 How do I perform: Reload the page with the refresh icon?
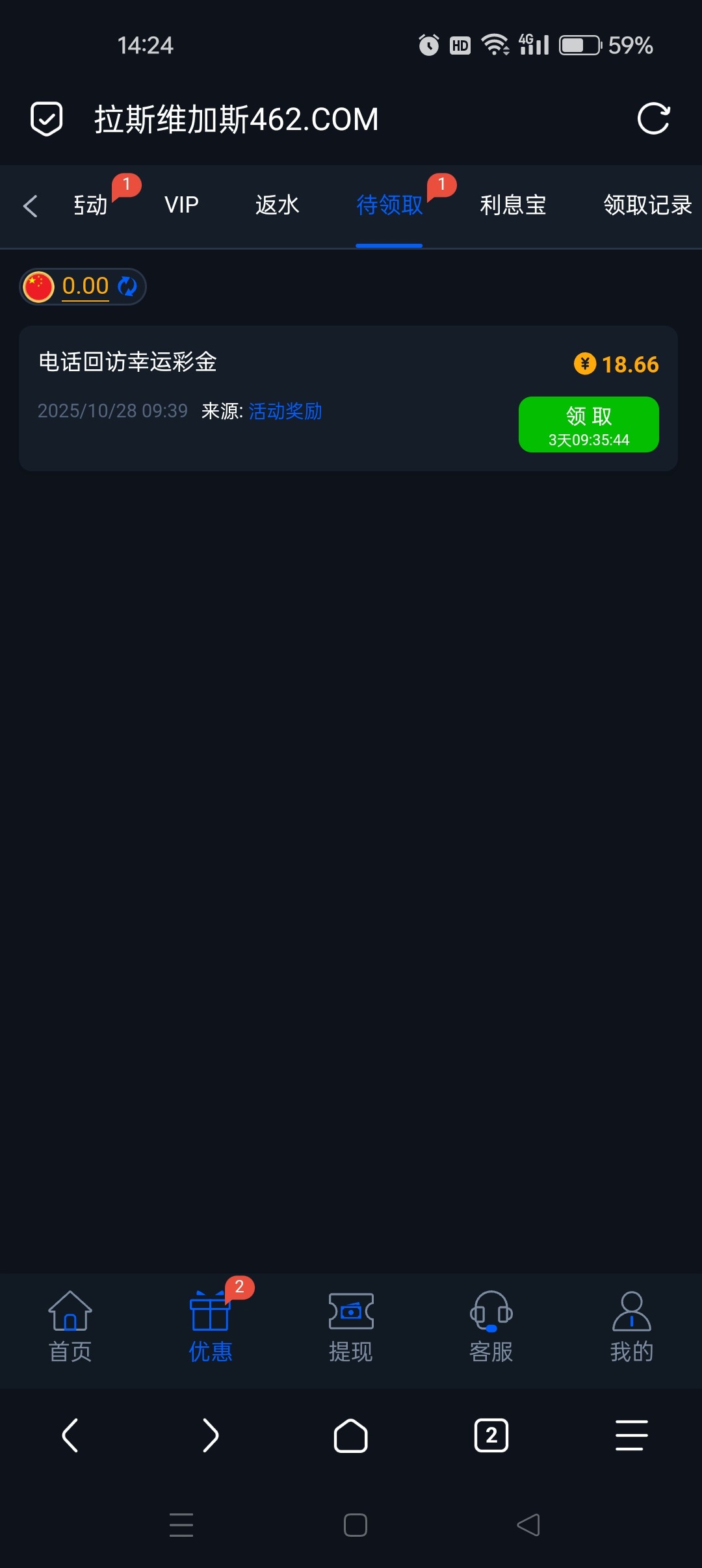[x=653, y=119]
